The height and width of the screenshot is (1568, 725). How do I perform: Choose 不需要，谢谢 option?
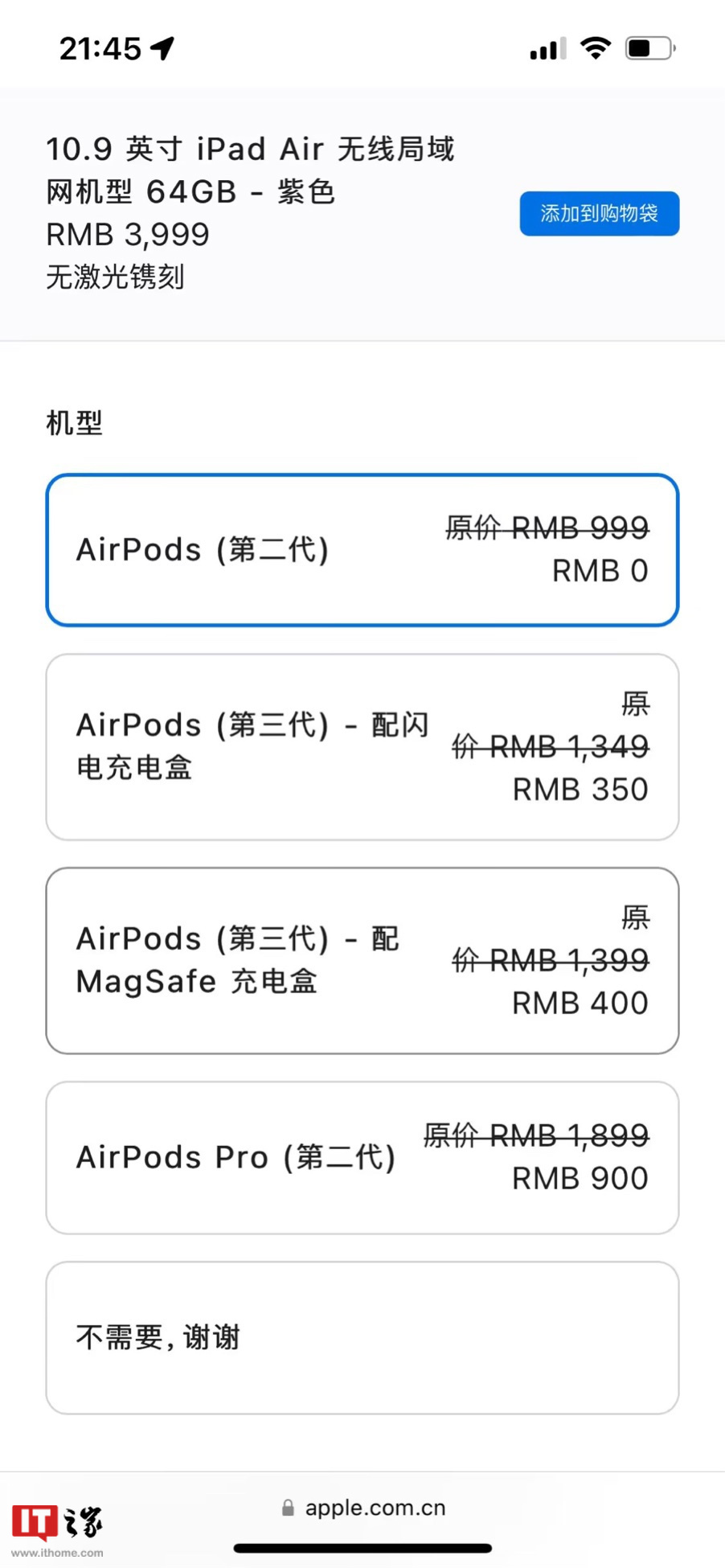(x=362, y=1338)
